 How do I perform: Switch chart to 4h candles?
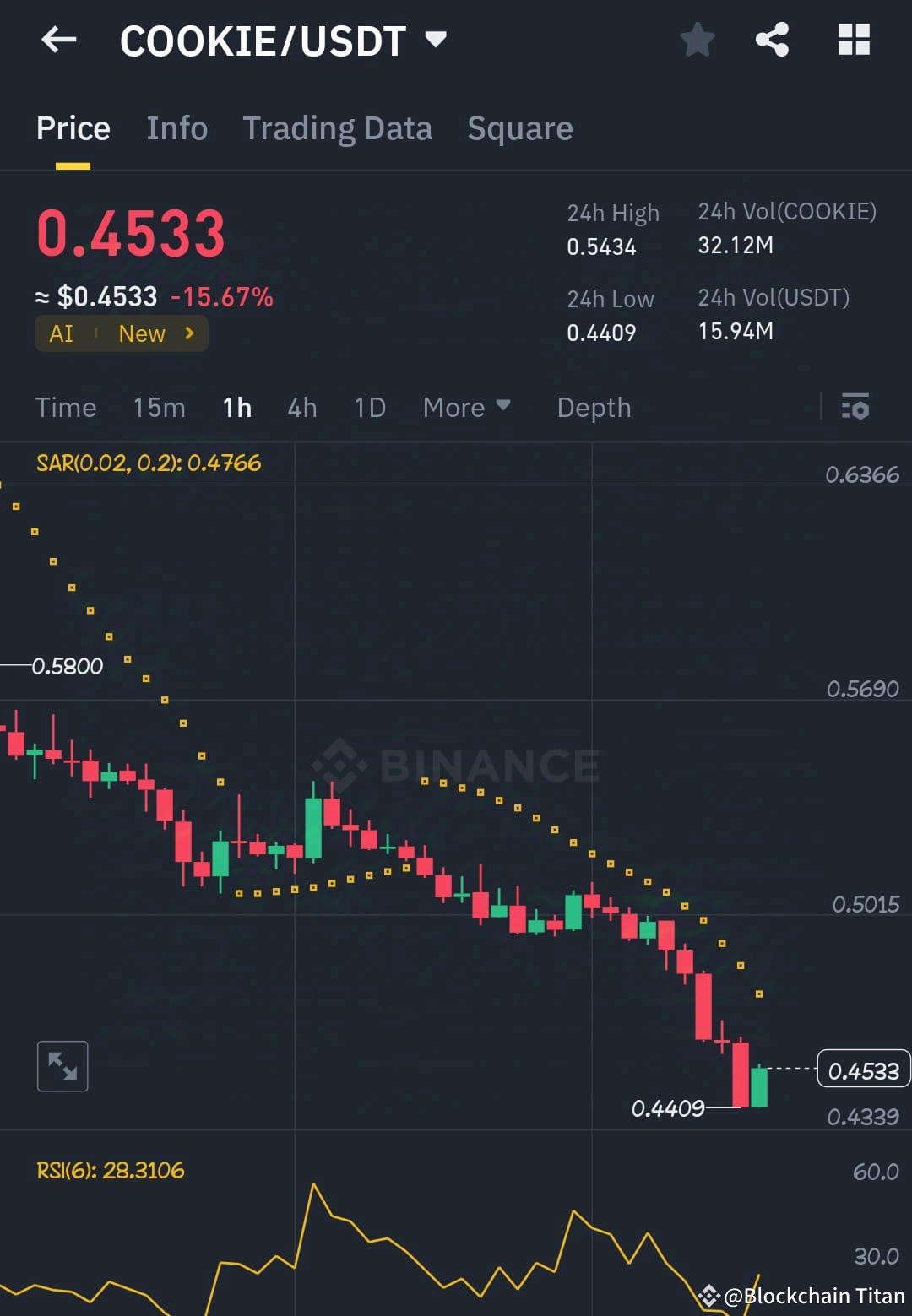[301, 408]
